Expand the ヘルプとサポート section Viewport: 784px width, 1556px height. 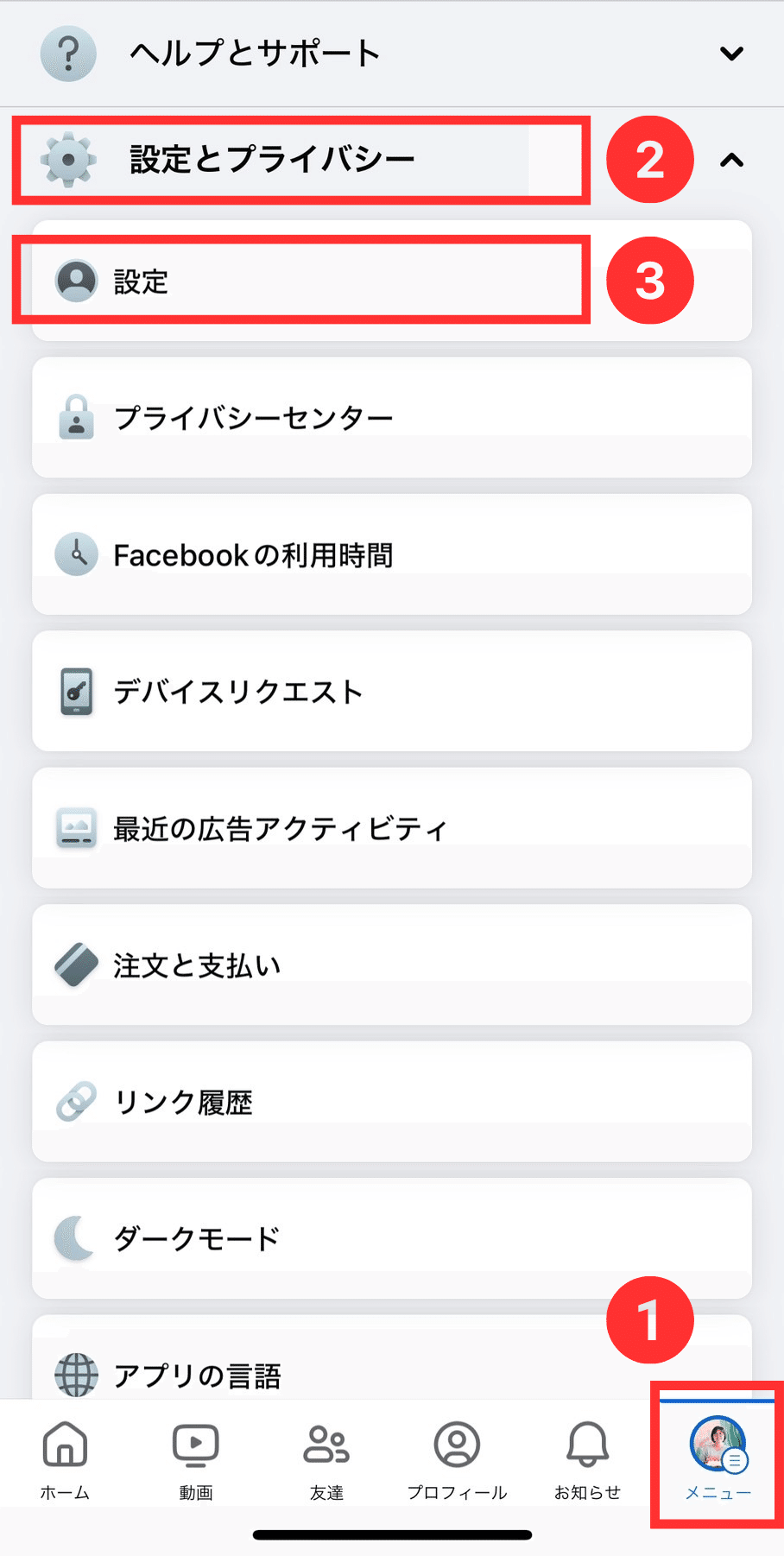pyautogui.click(x=392, y=54)
